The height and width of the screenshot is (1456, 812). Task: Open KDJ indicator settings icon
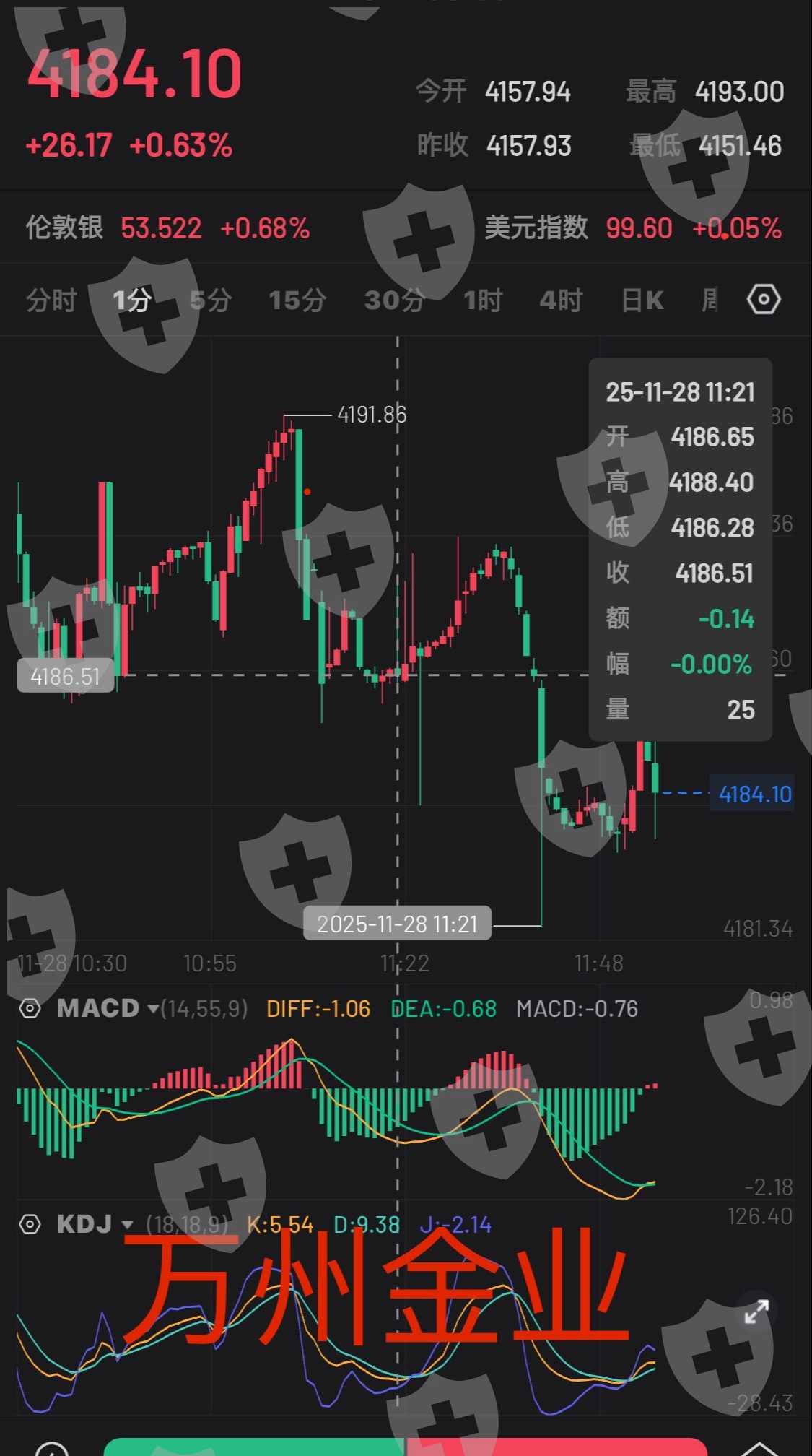click(x=30, y=1224)
